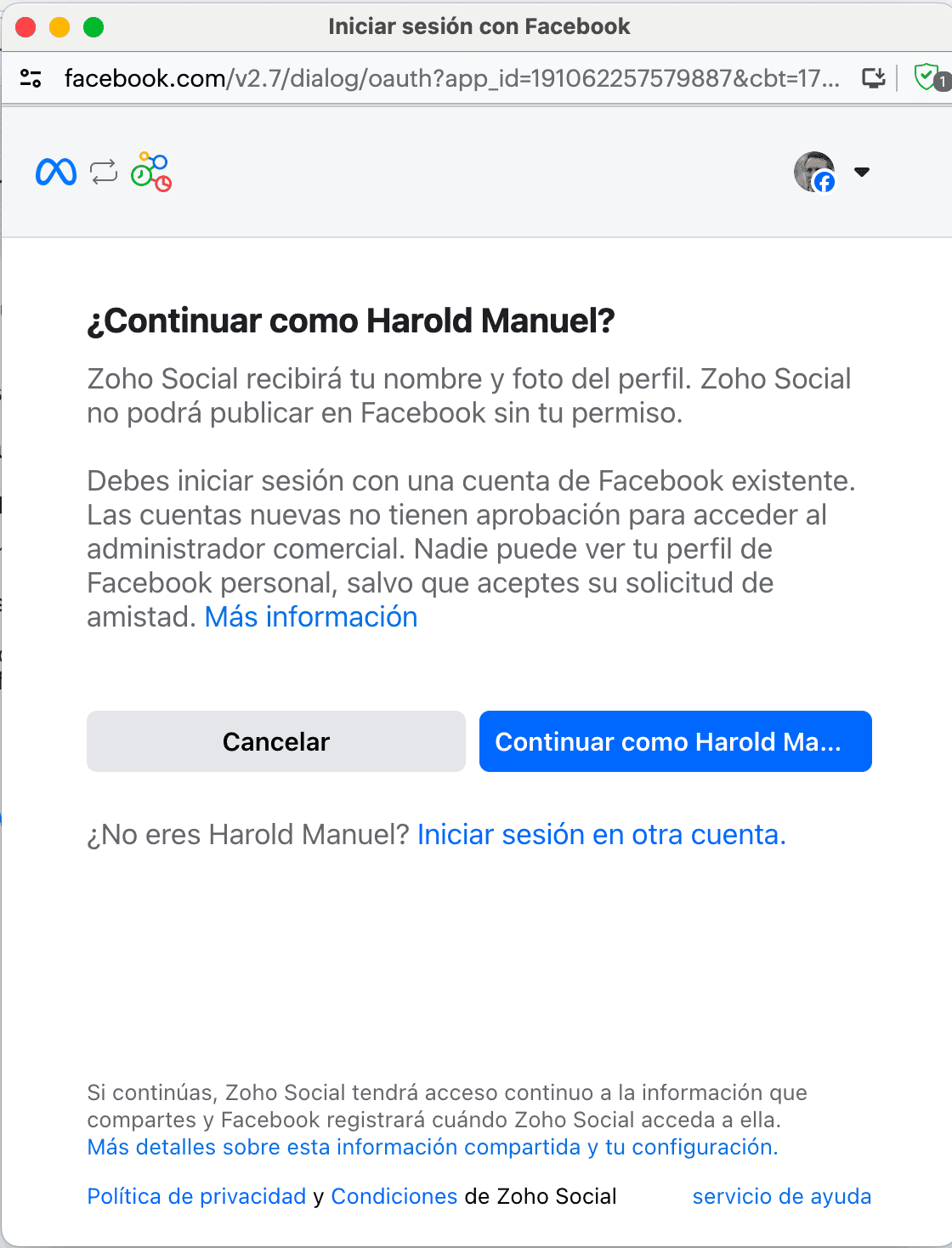Viewport: 952px width, 1248px height.
Task: Open Zoho Social Condiciones
Action: click(x=394, y=1196)
